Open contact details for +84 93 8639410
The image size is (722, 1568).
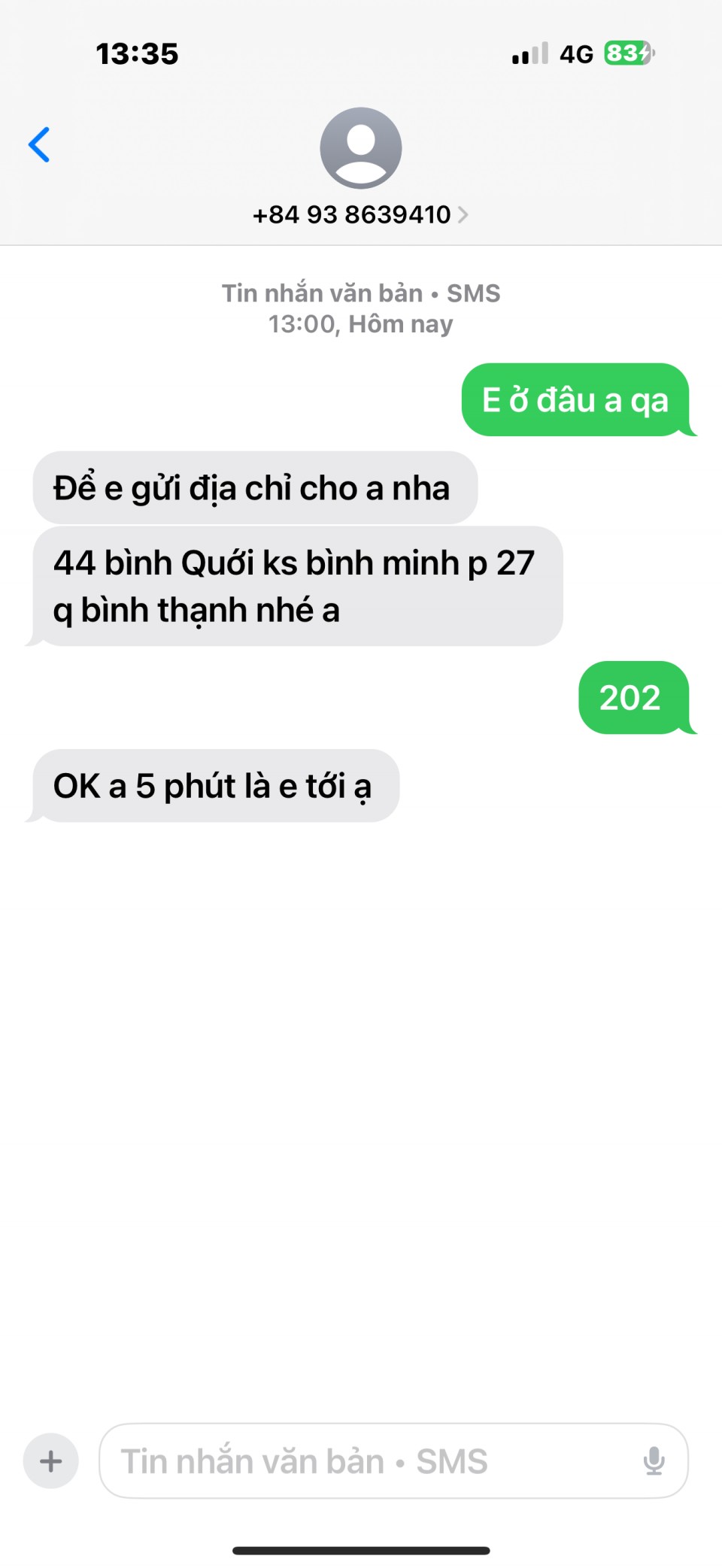coord(360,214)
